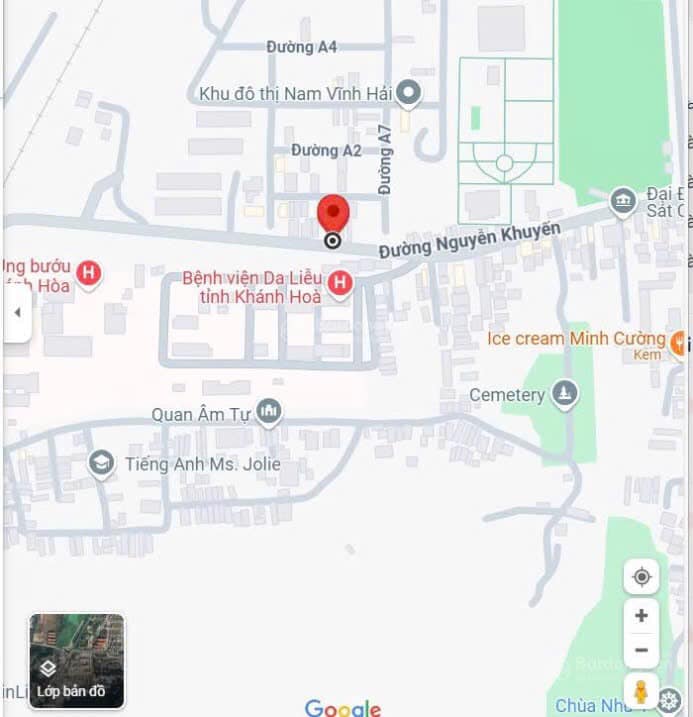Open Khu đô thị Nam Vĩnh Hải marker
Image resolution: width=693 pixels, height=717 pixels.
click(x=408, y=94)
